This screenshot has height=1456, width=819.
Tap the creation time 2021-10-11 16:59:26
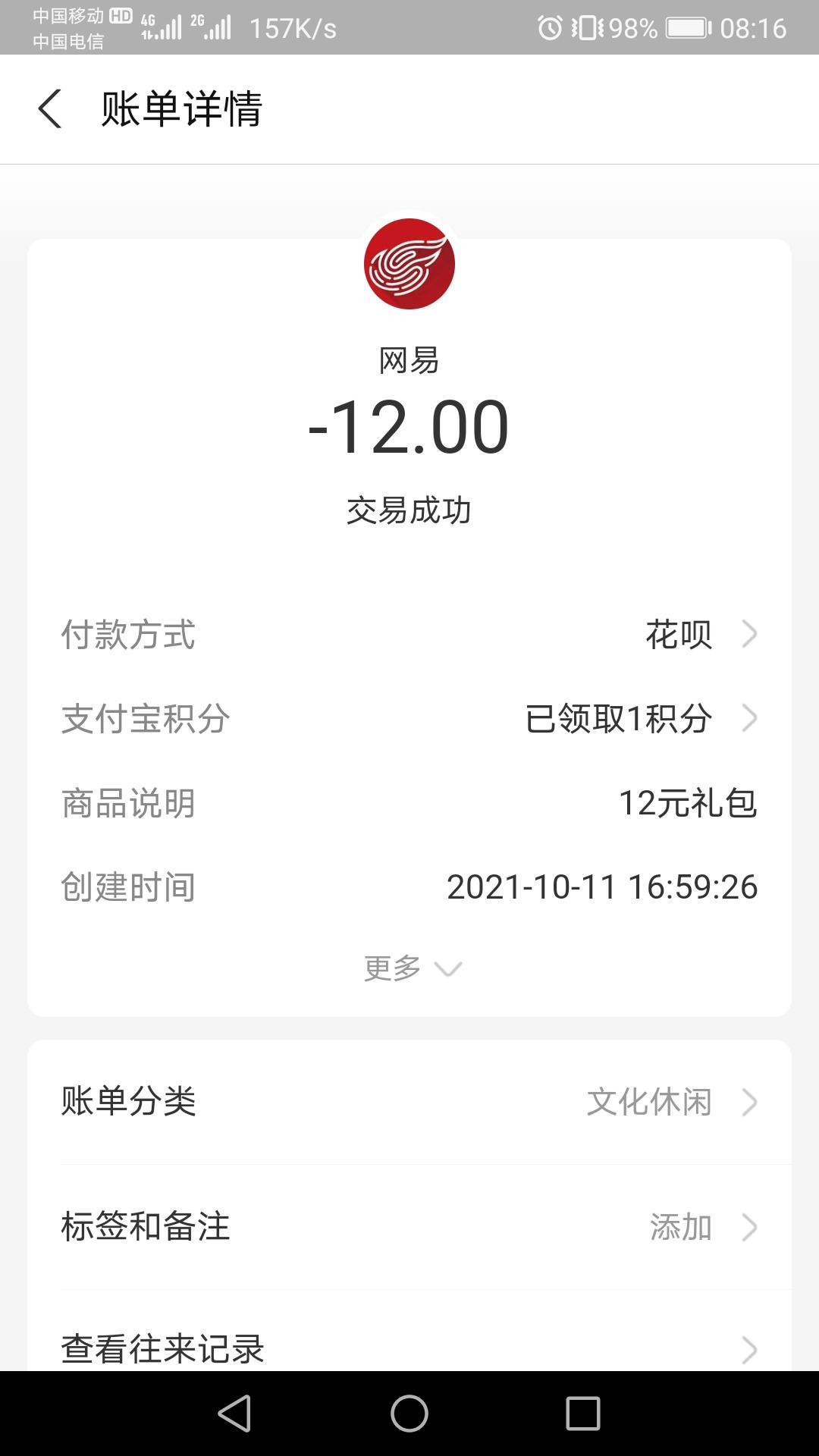point(603,886)
